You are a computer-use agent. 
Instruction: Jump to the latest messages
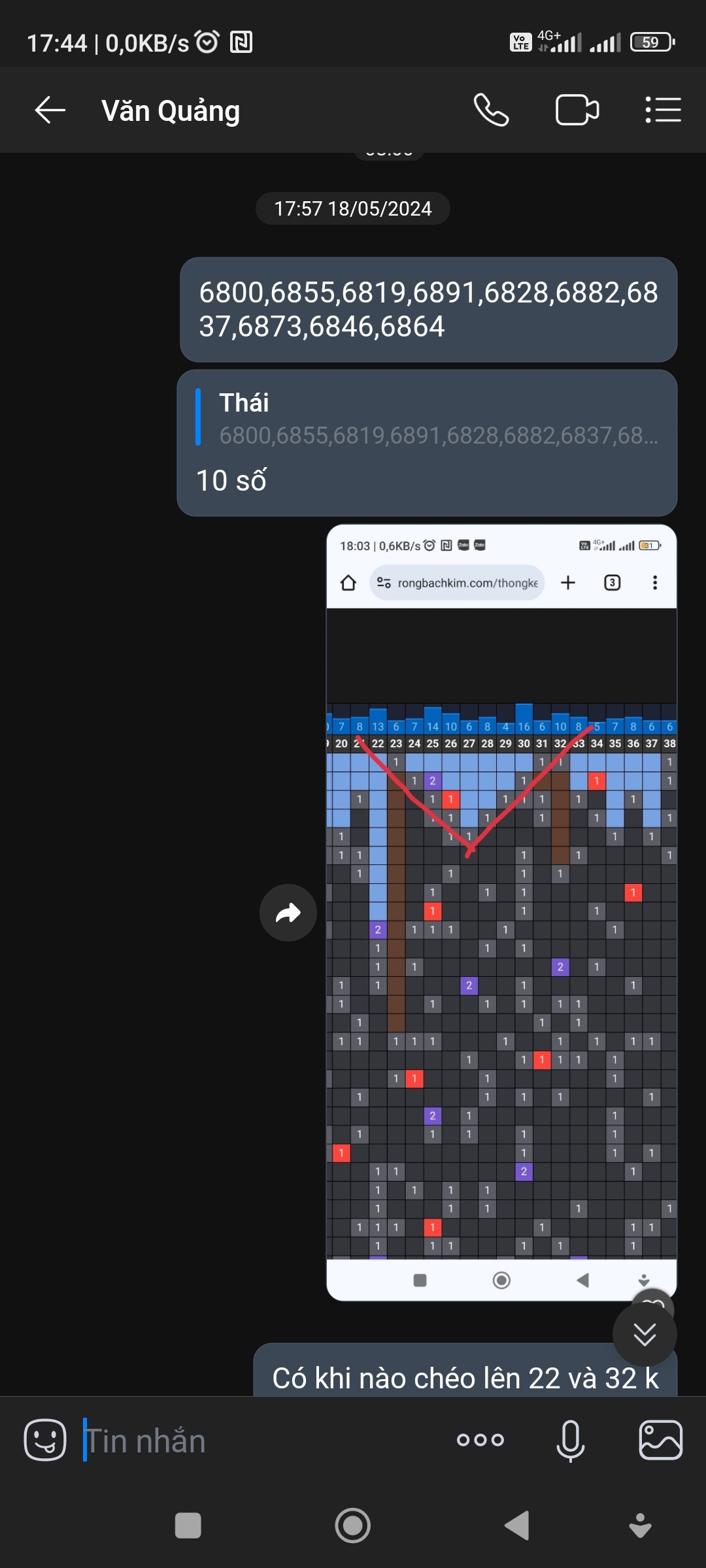645,1334
